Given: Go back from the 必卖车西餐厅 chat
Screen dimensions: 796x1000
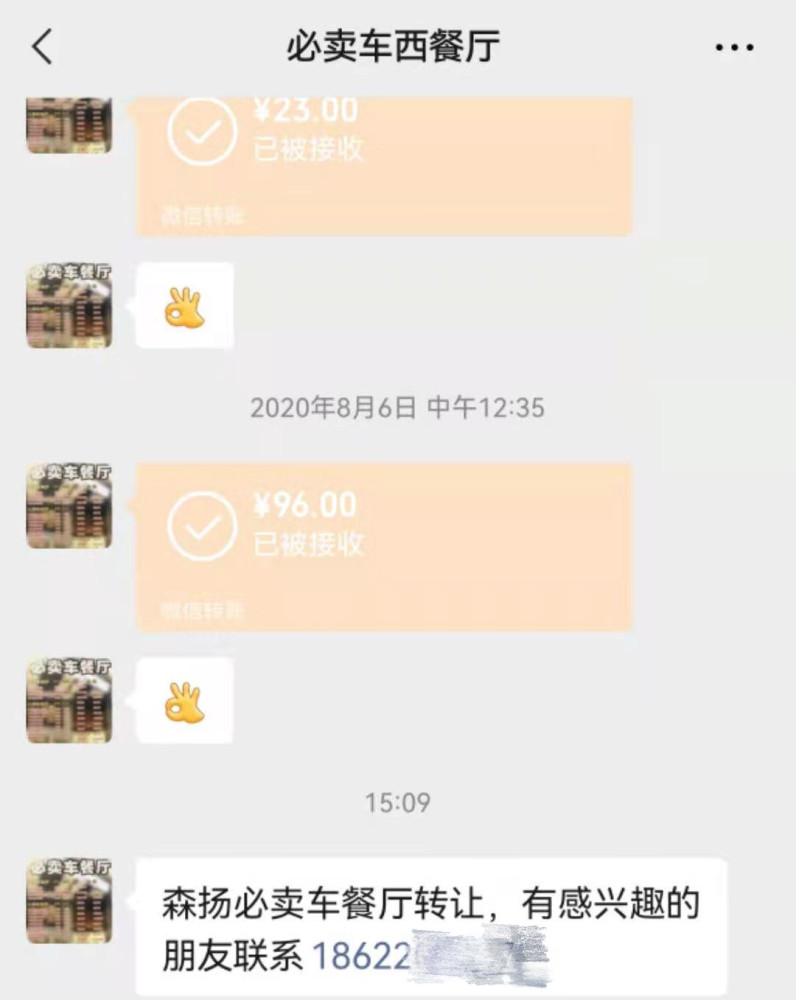Looking at the screenshot, I should (x=42, y=47).
